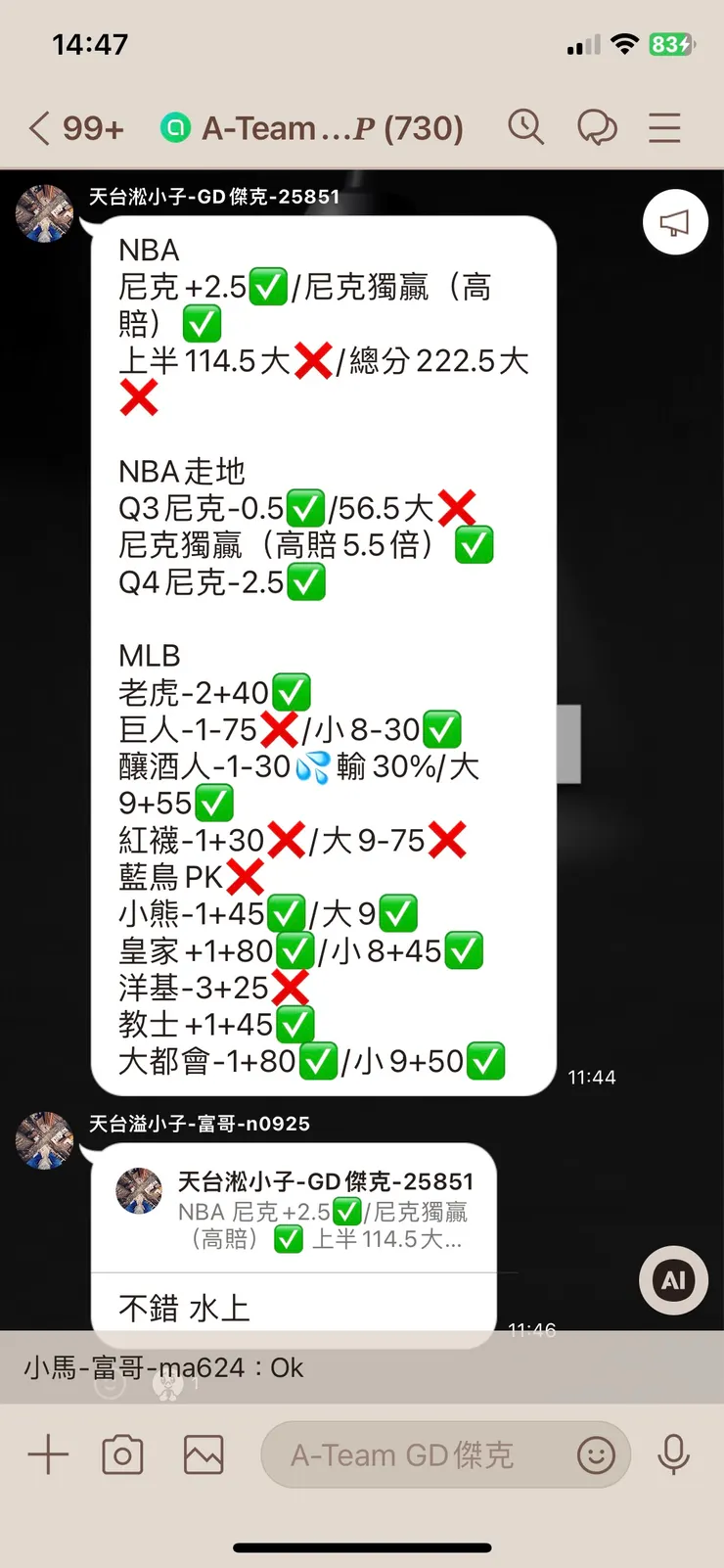The image size is (724, 1568).
Task: Tap 天台溢小子-富哥 profile avatar
Action: [x=44, y=1141]
